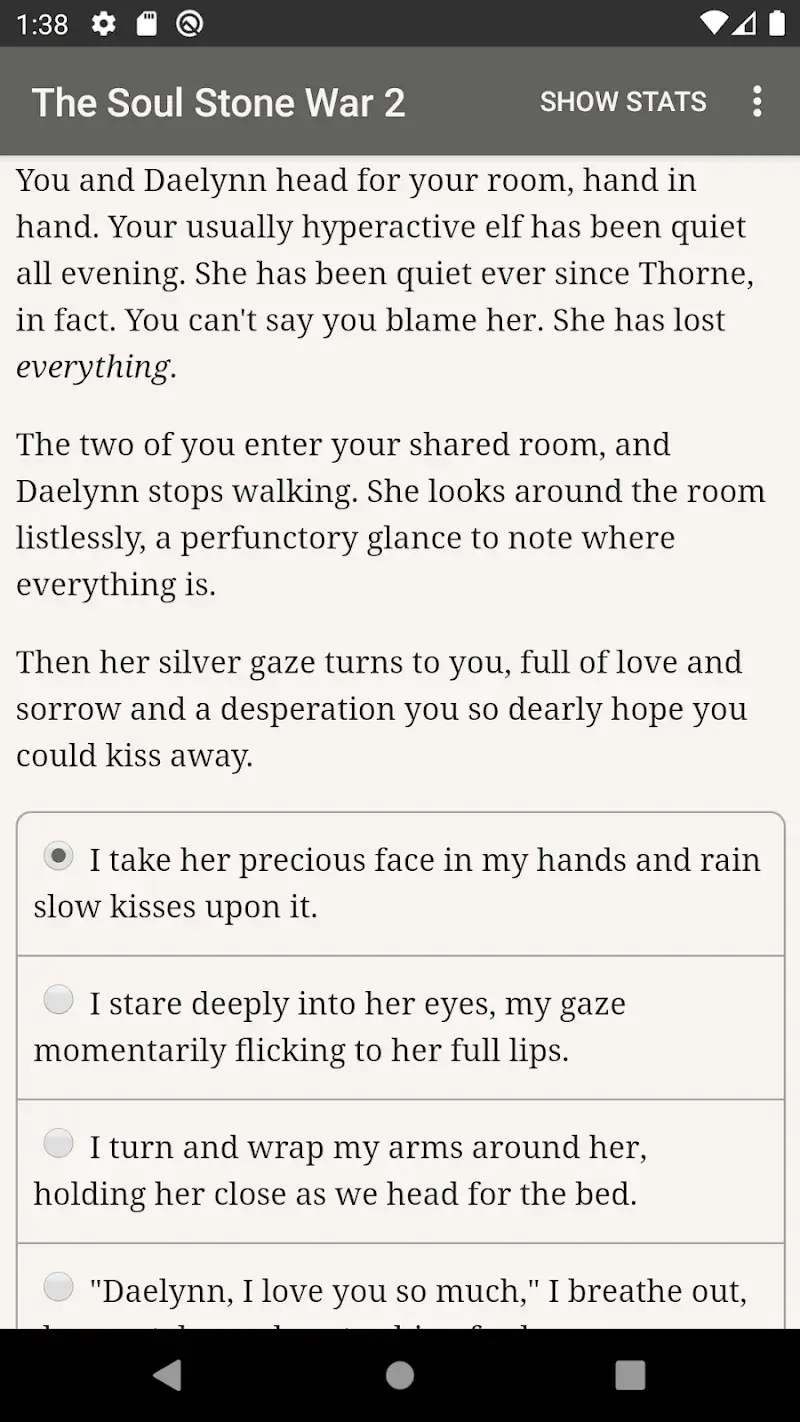Go back using the system back button
The width and height of the screenshot is (800, 1422).
point(168,1375)
